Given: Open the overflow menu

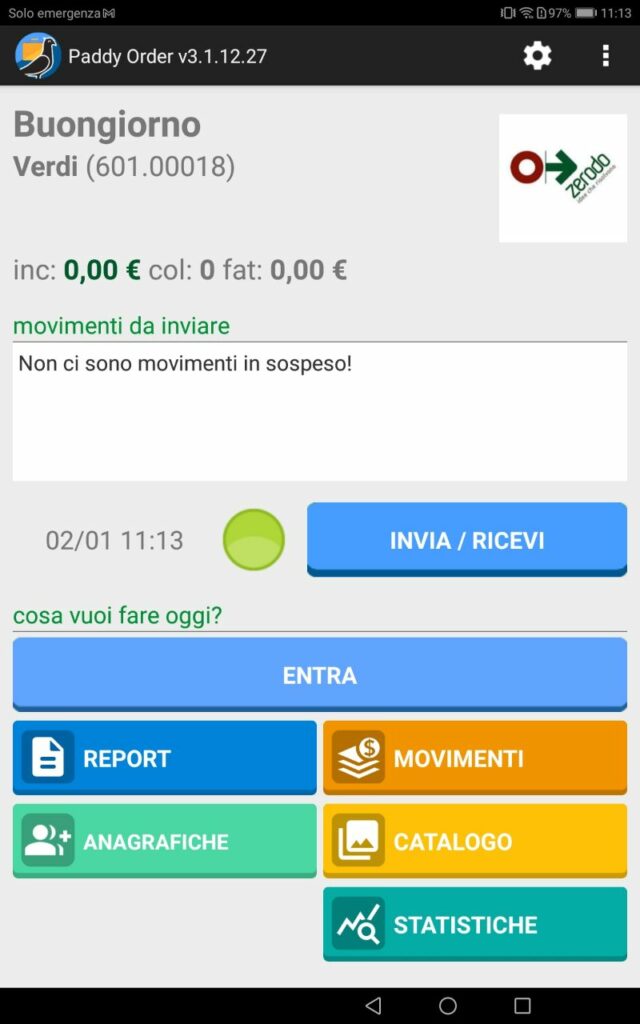Looking at the screenshot, I should [605, 56].
